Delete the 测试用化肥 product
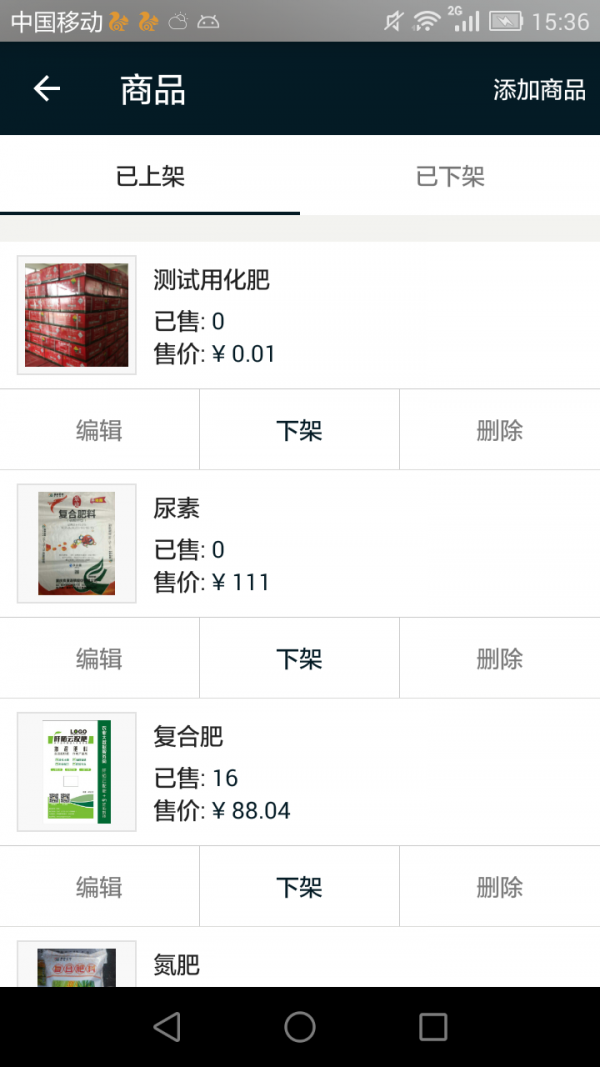The width and height of the screenshot is (600, 1067). click(x=500, y=430)
